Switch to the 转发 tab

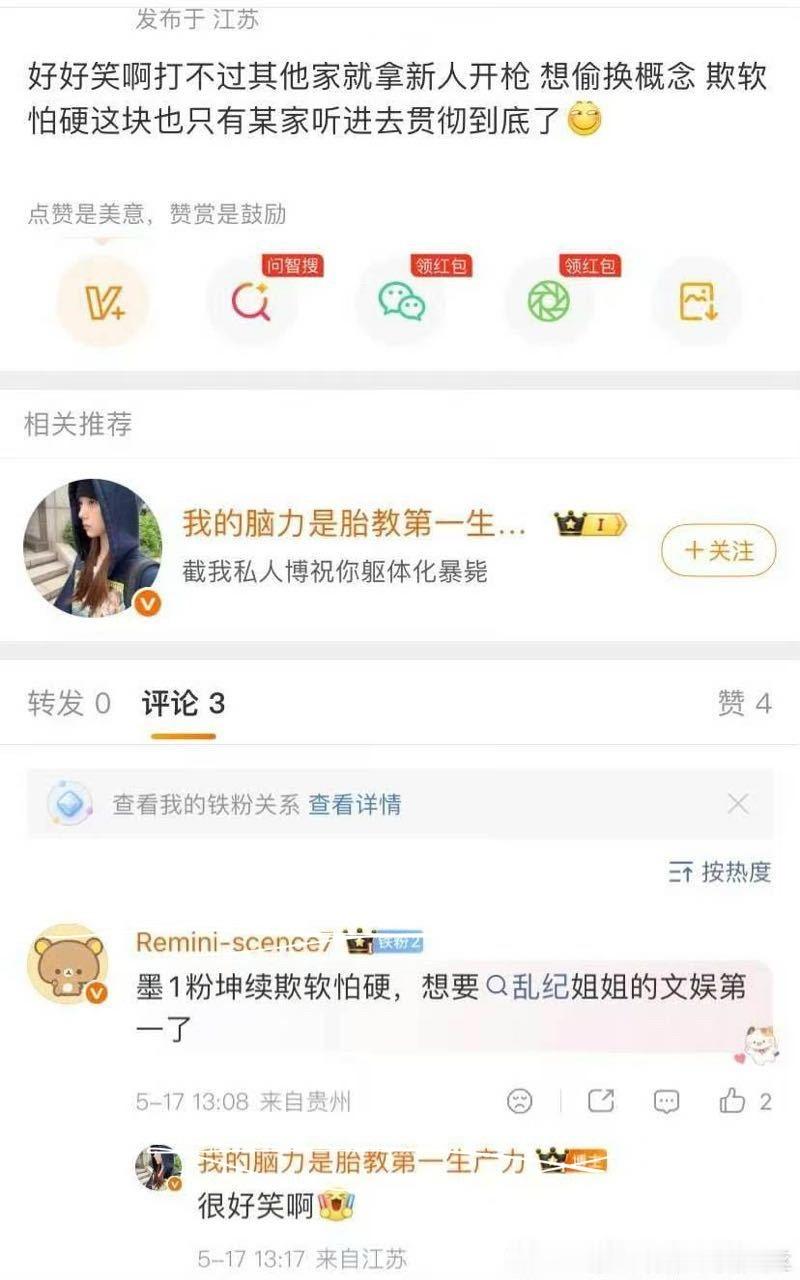click(x=68, y=704)
